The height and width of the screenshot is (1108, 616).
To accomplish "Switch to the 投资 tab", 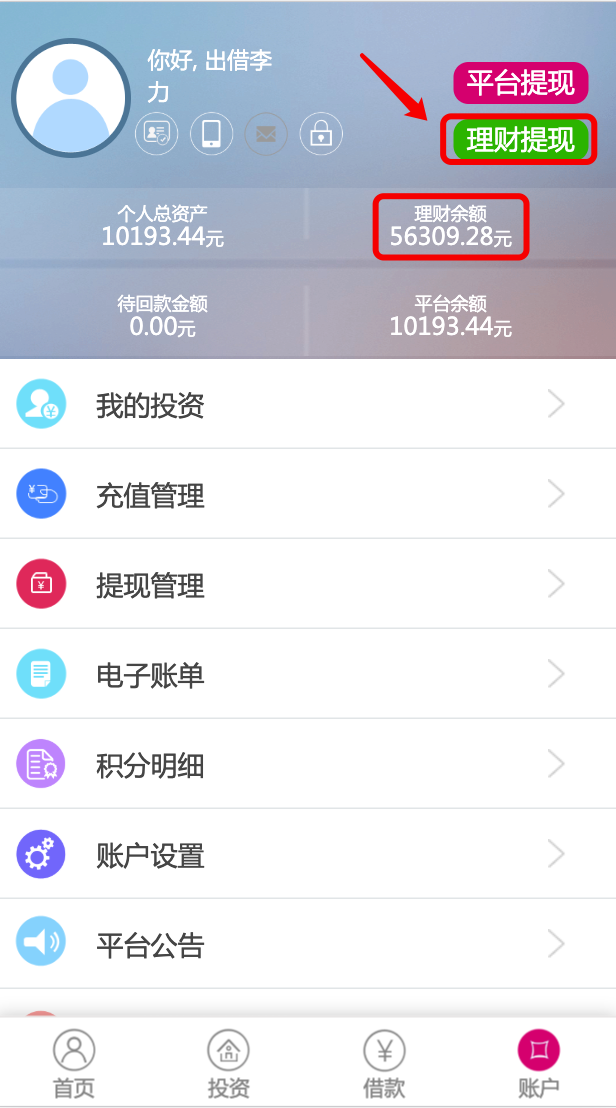I will (x=228, y=1063).
